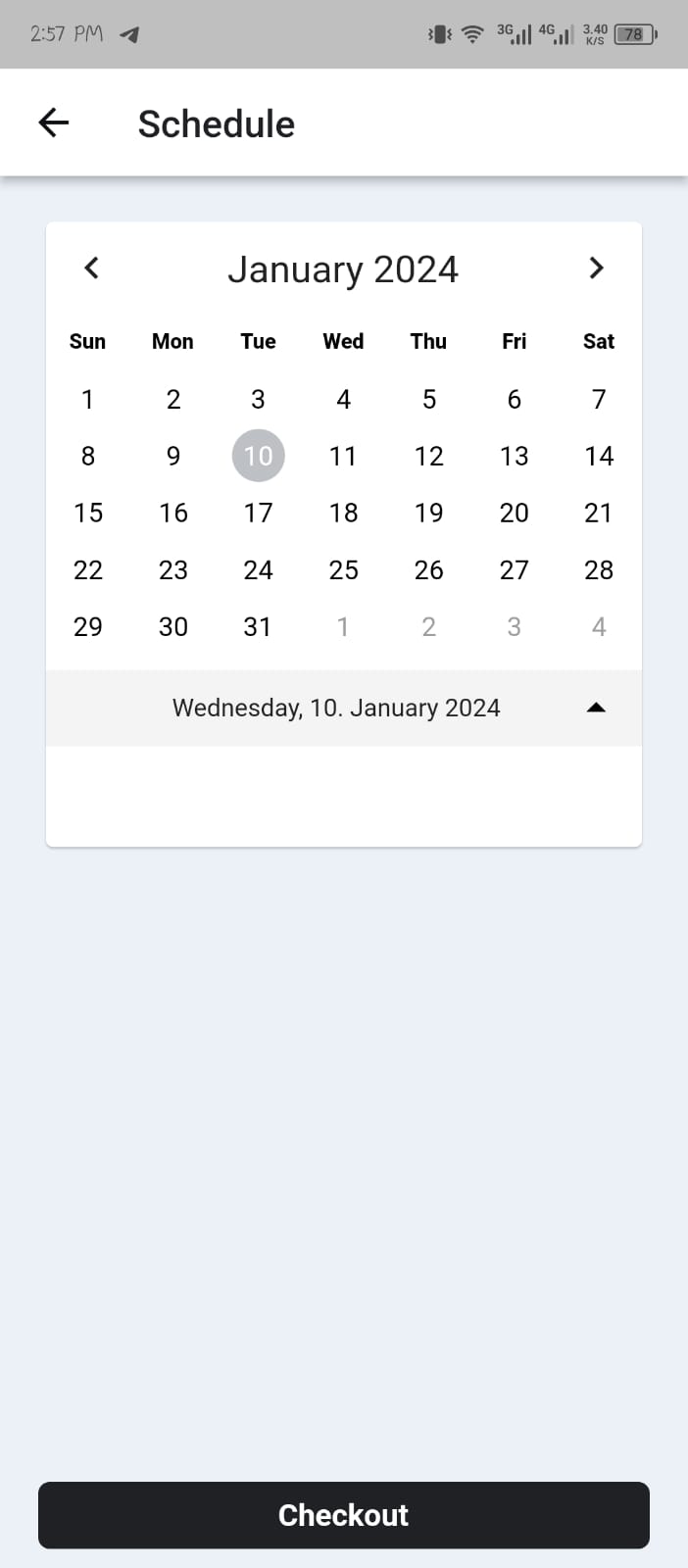Choose January 29 on the calendar

tap(88, 626)
